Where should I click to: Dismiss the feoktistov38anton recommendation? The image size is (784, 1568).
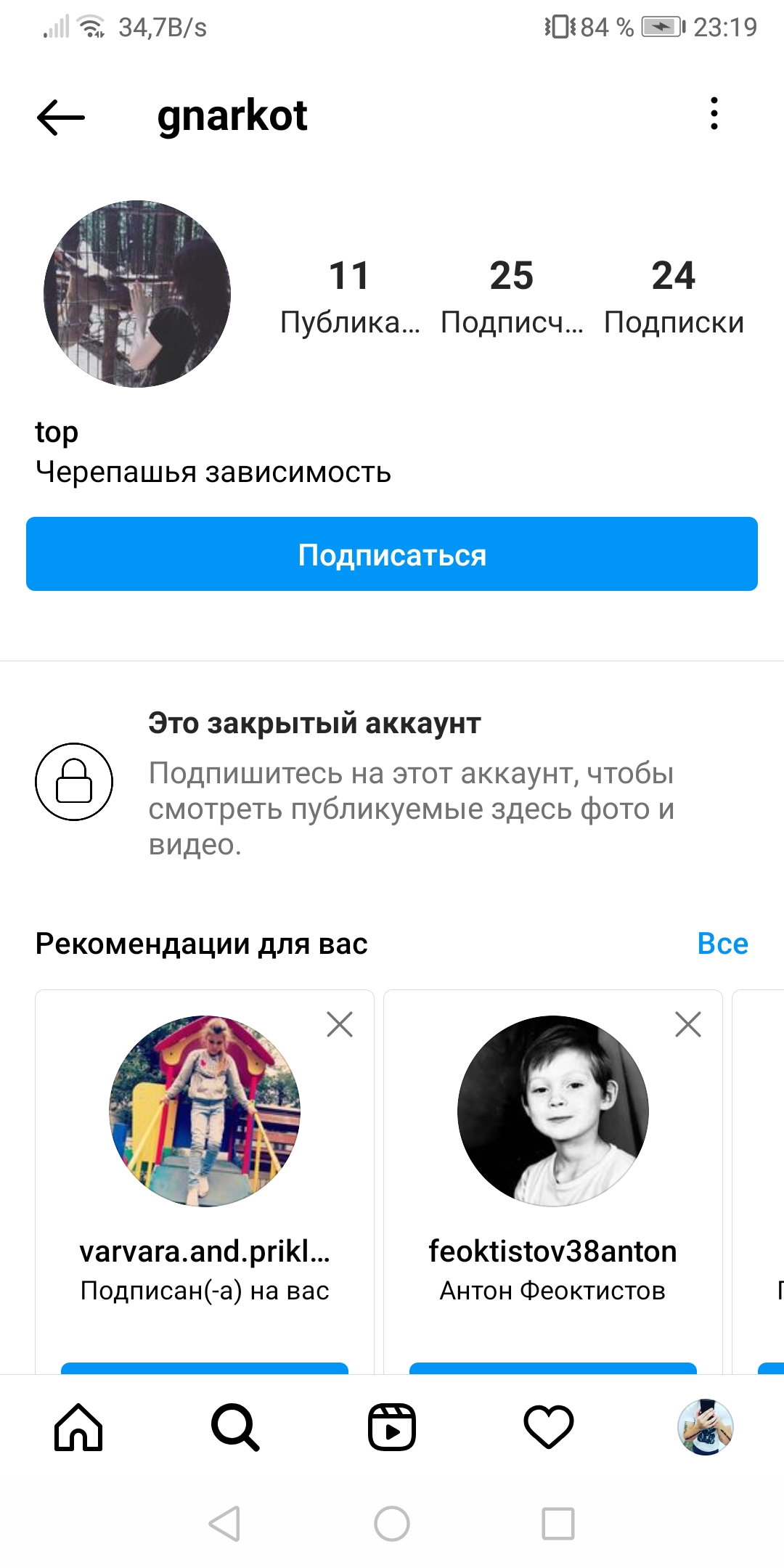(x=687, y=1024)
